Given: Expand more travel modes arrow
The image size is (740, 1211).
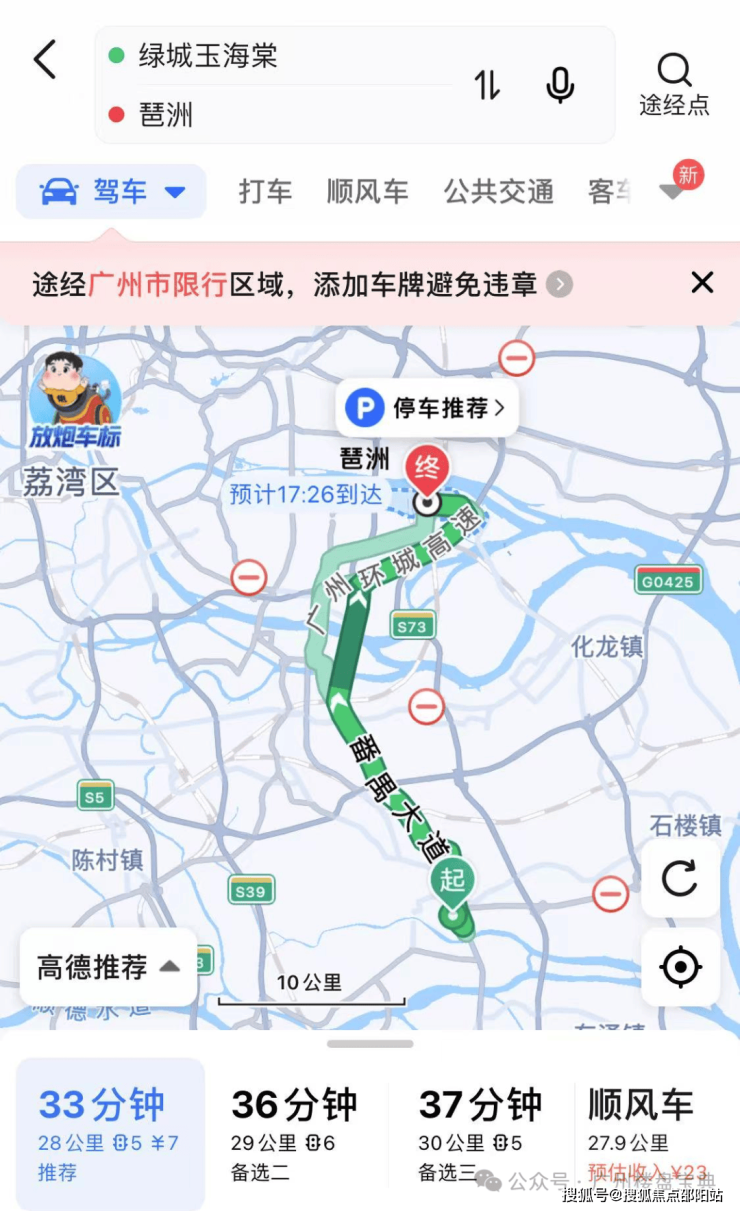Looking at the screenshot, I should (672, 192).
